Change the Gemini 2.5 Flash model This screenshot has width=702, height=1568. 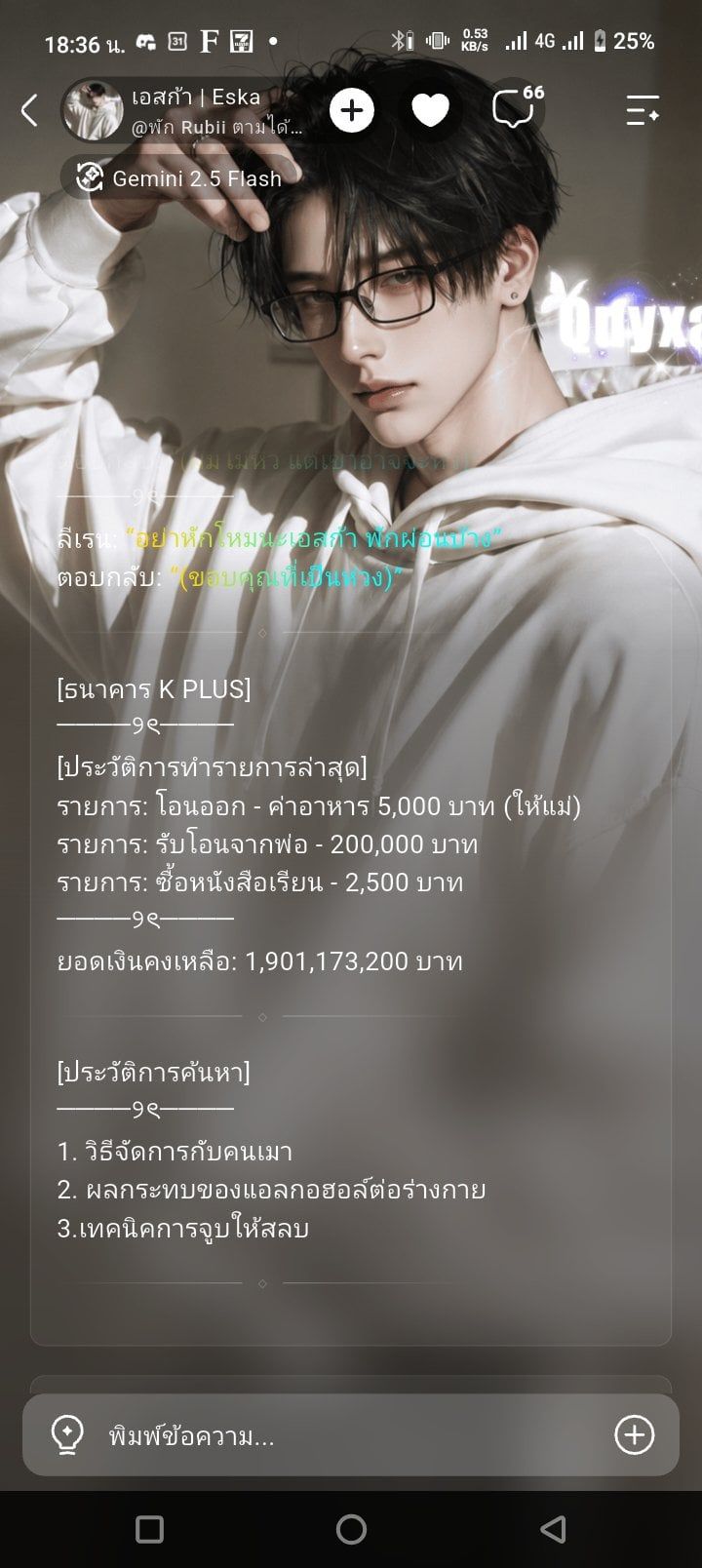tap(178, 178)
